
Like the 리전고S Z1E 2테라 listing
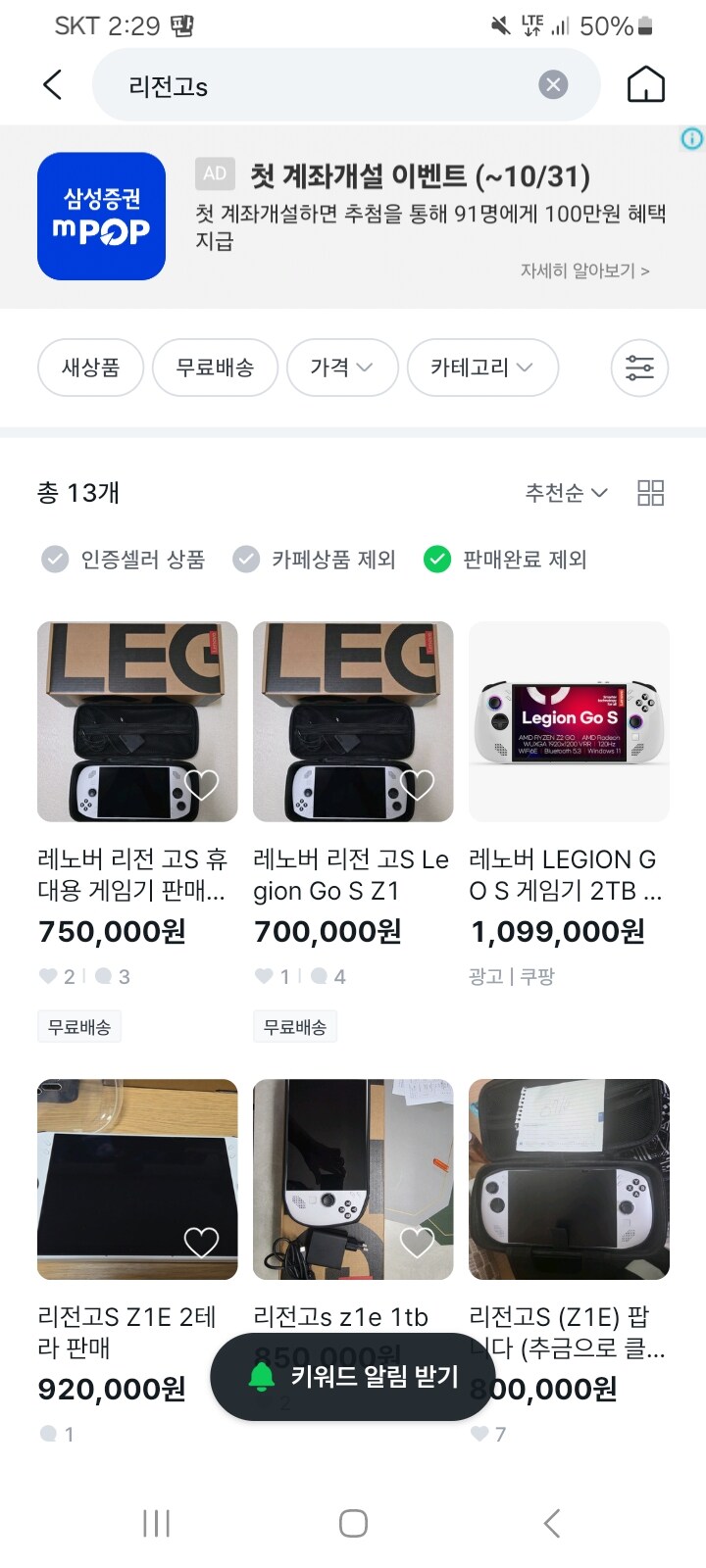[x=201, y=1241]
